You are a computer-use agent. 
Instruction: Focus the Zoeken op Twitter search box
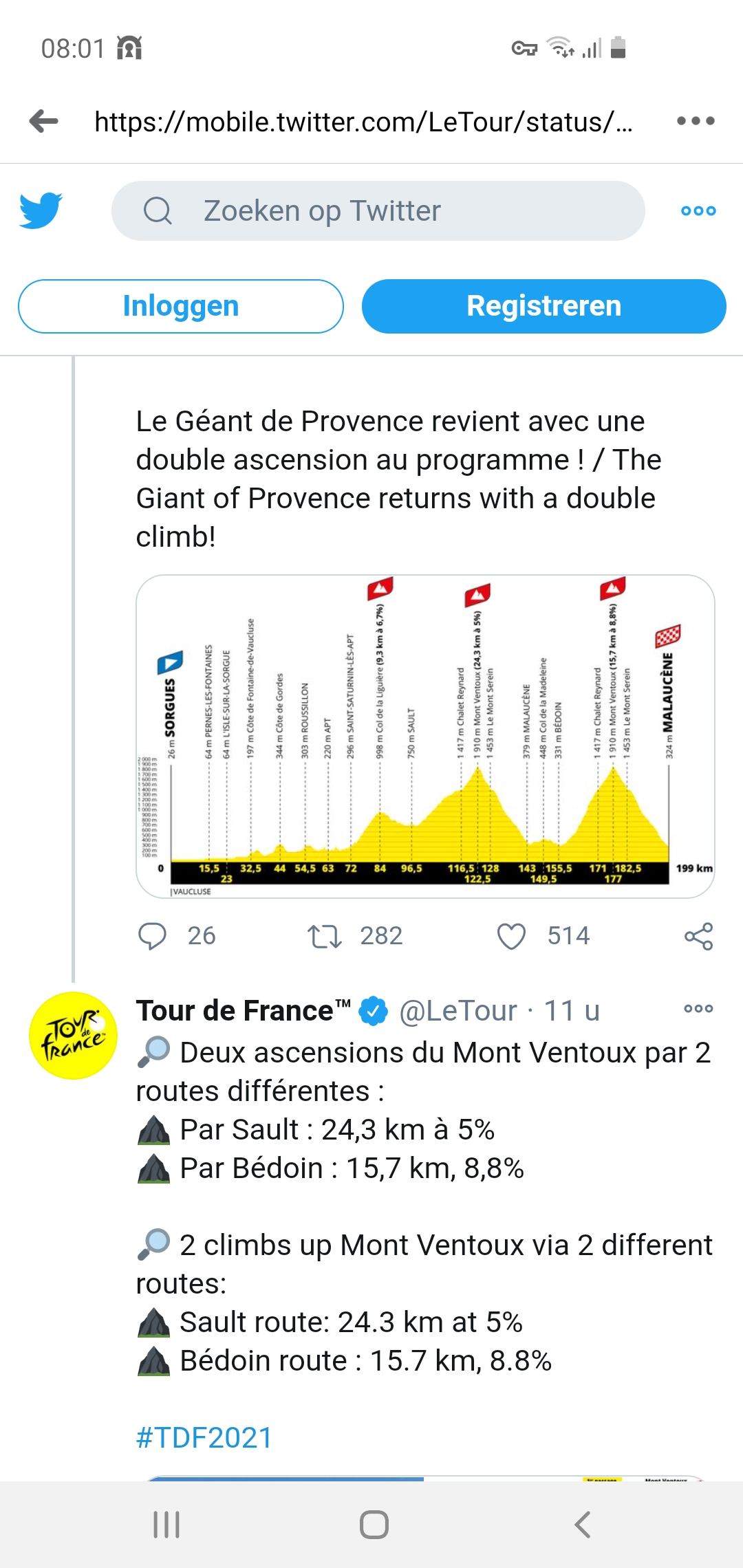378,210
